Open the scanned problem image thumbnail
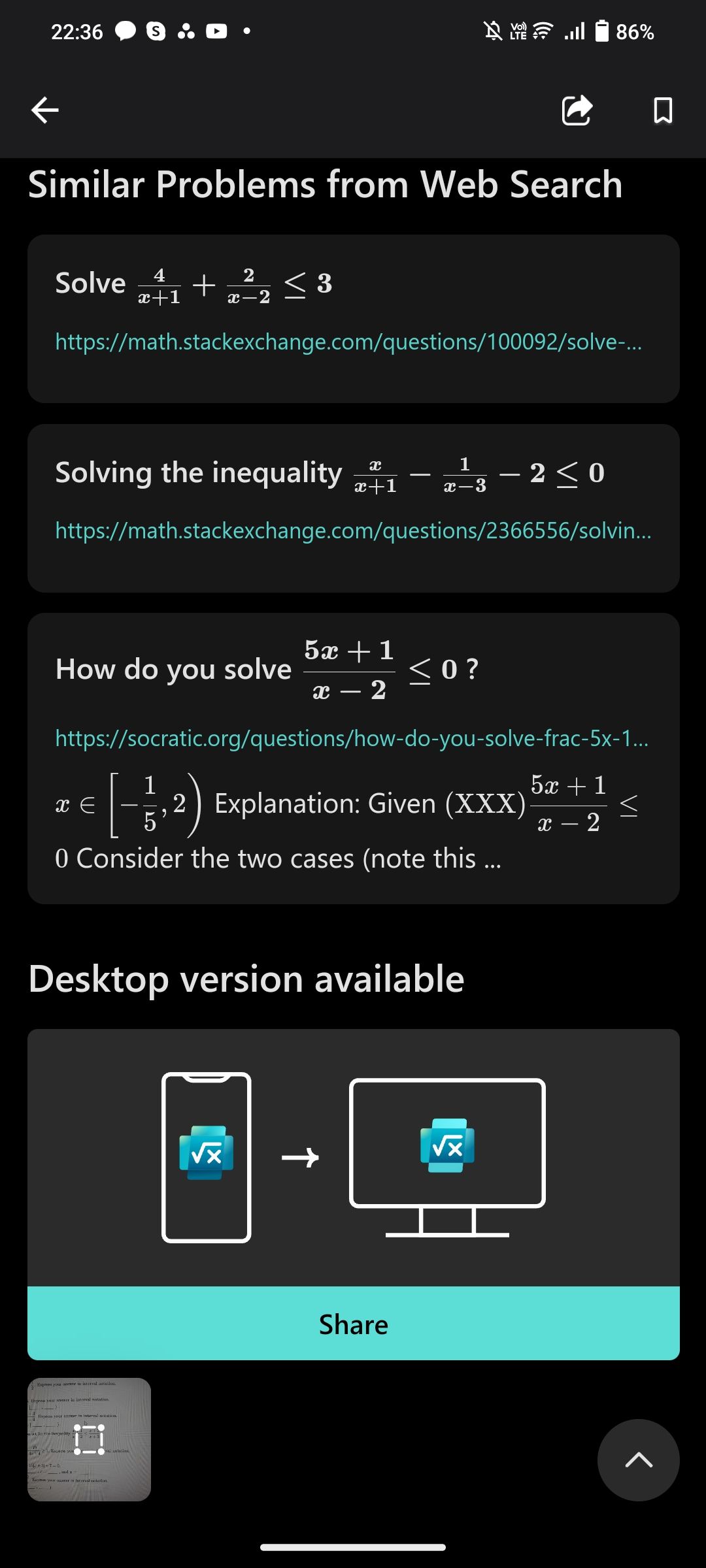 point(90,1439)
